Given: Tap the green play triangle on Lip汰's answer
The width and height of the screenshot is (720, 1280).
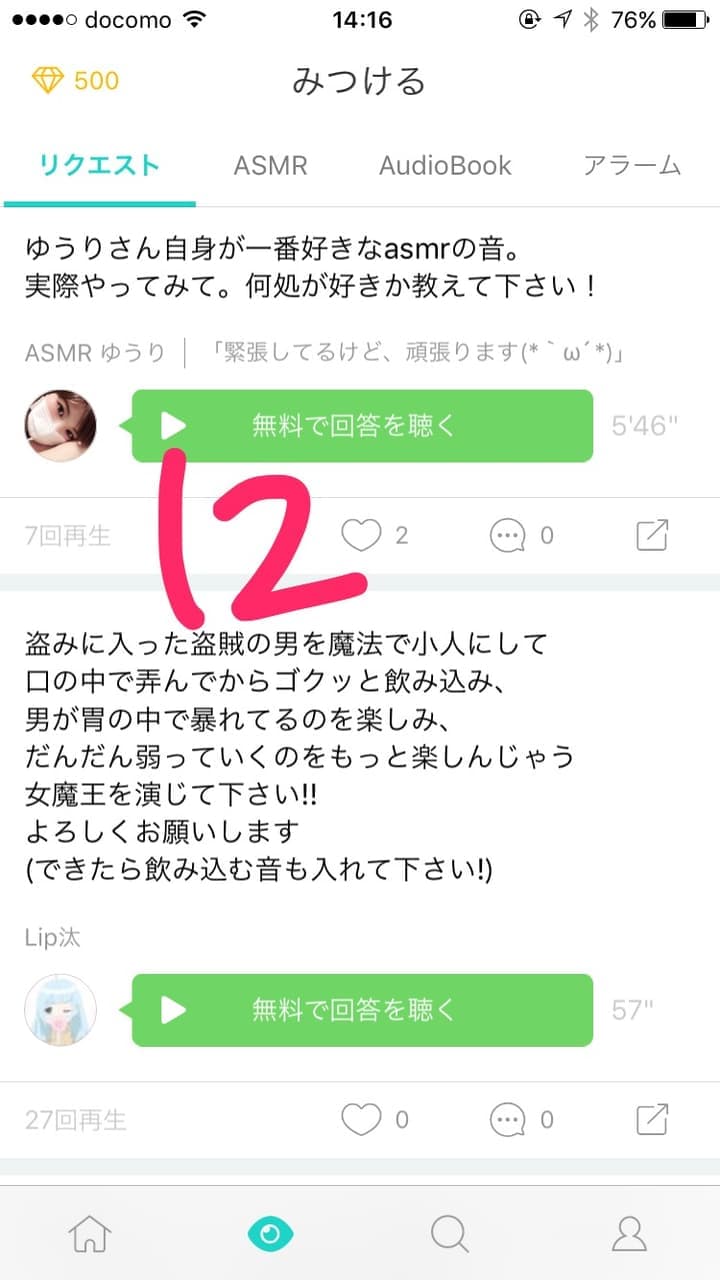Looking at the screenshot, I should (x=176, y=1011).
